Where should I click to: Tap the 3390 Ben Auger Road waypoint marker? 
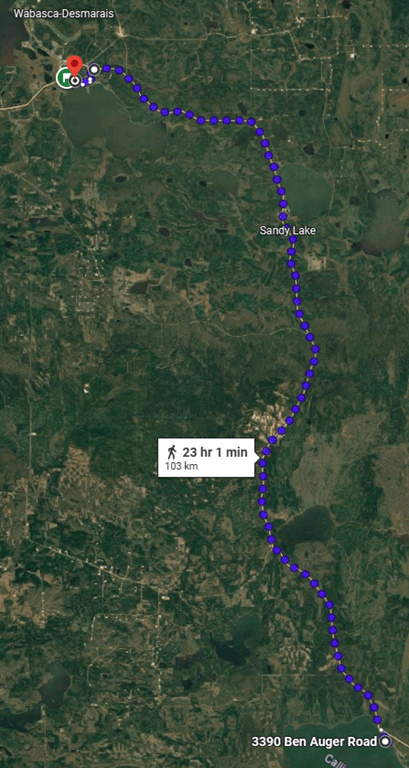point(385,742)
